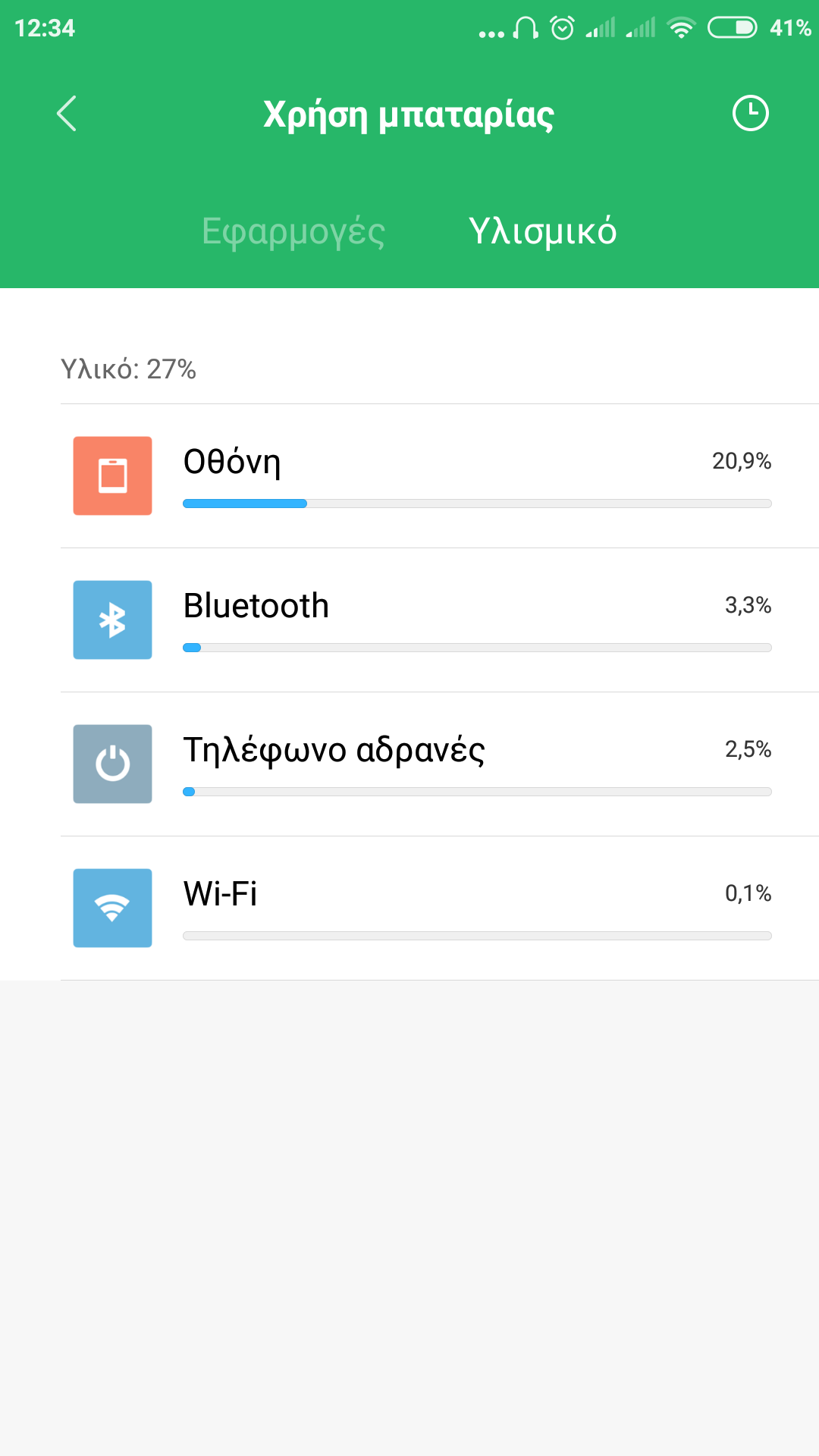Open Bluetooth battery usage details
The height and width of the screenshot is (1456, 819).
[x=440, y=620]
